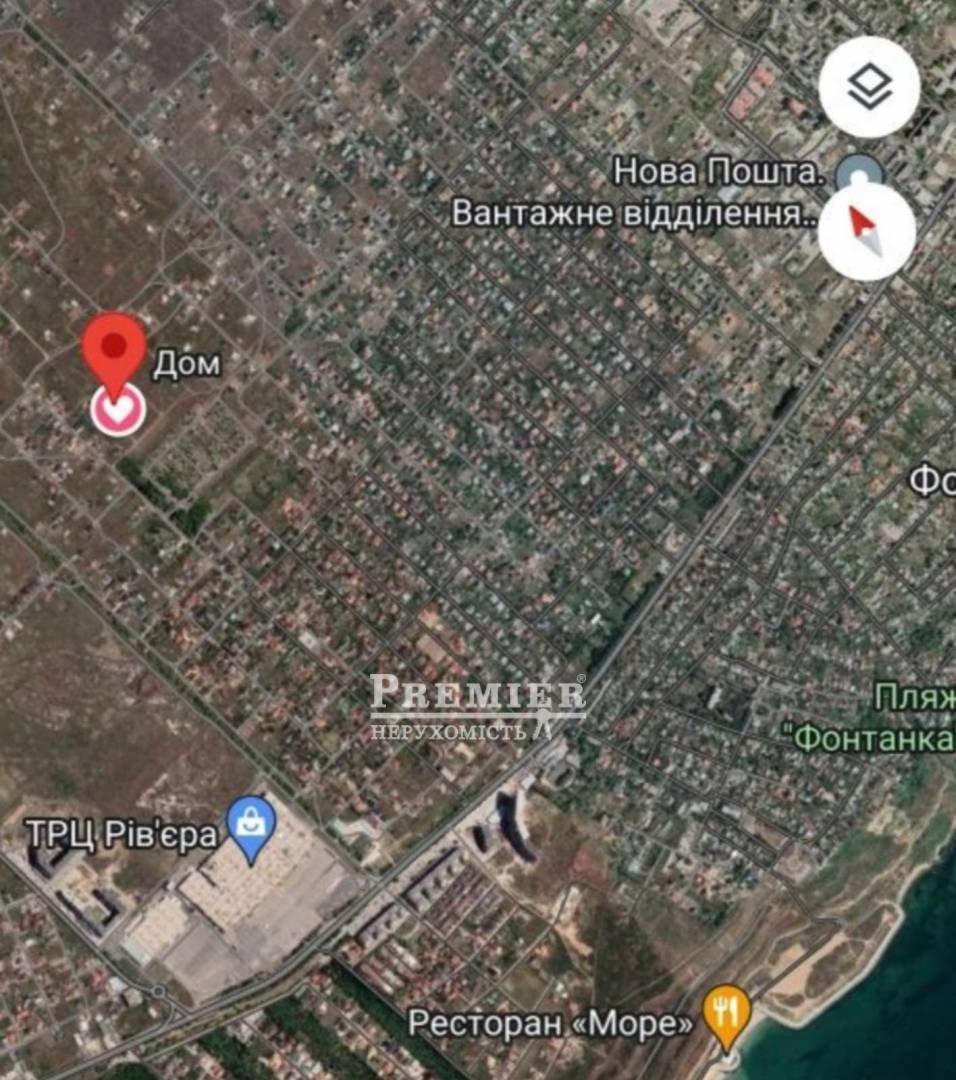Tap the compass to reset map orientation
This screenshot has width=956, height=1080.
(866, 232)
